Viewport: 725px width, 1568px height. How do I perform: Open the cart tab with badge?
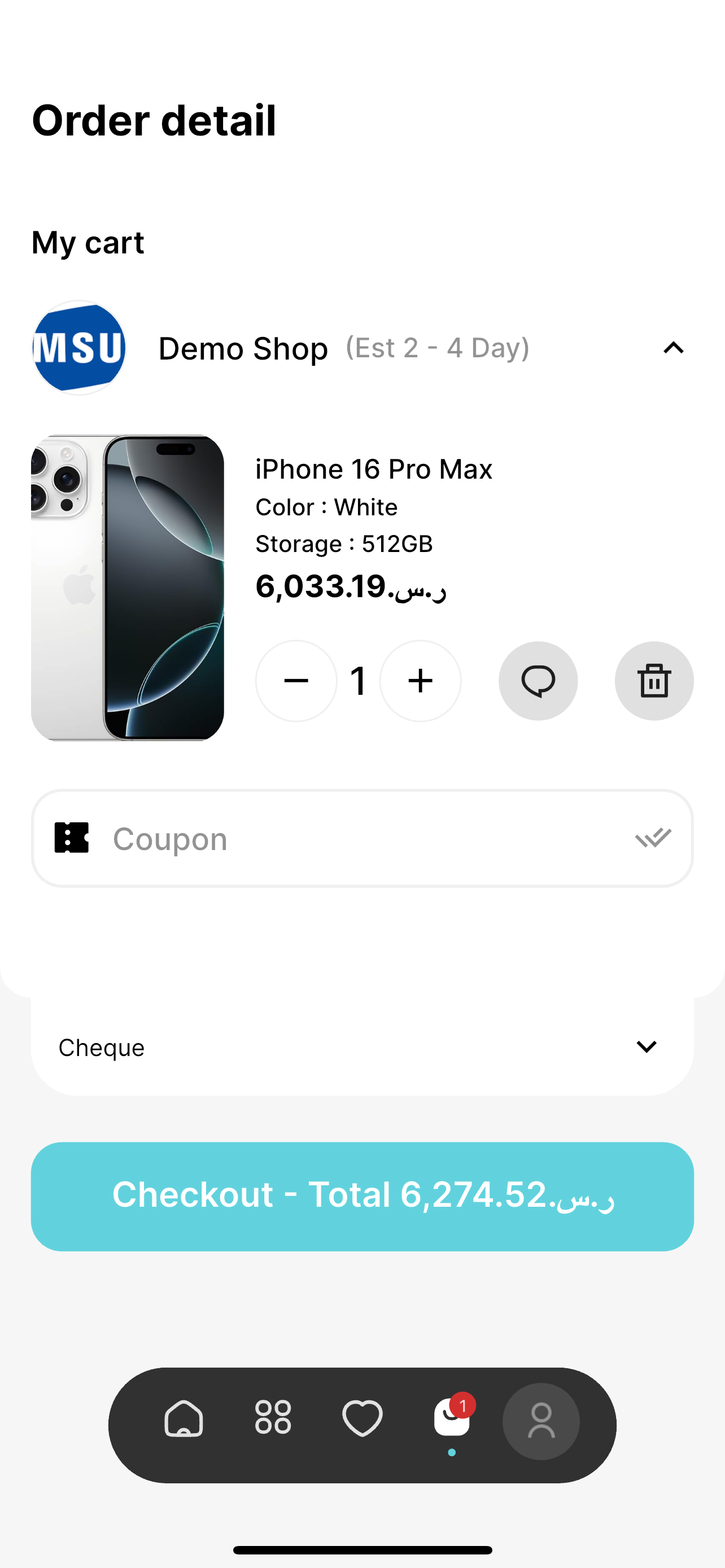(x=452, y=1418)
